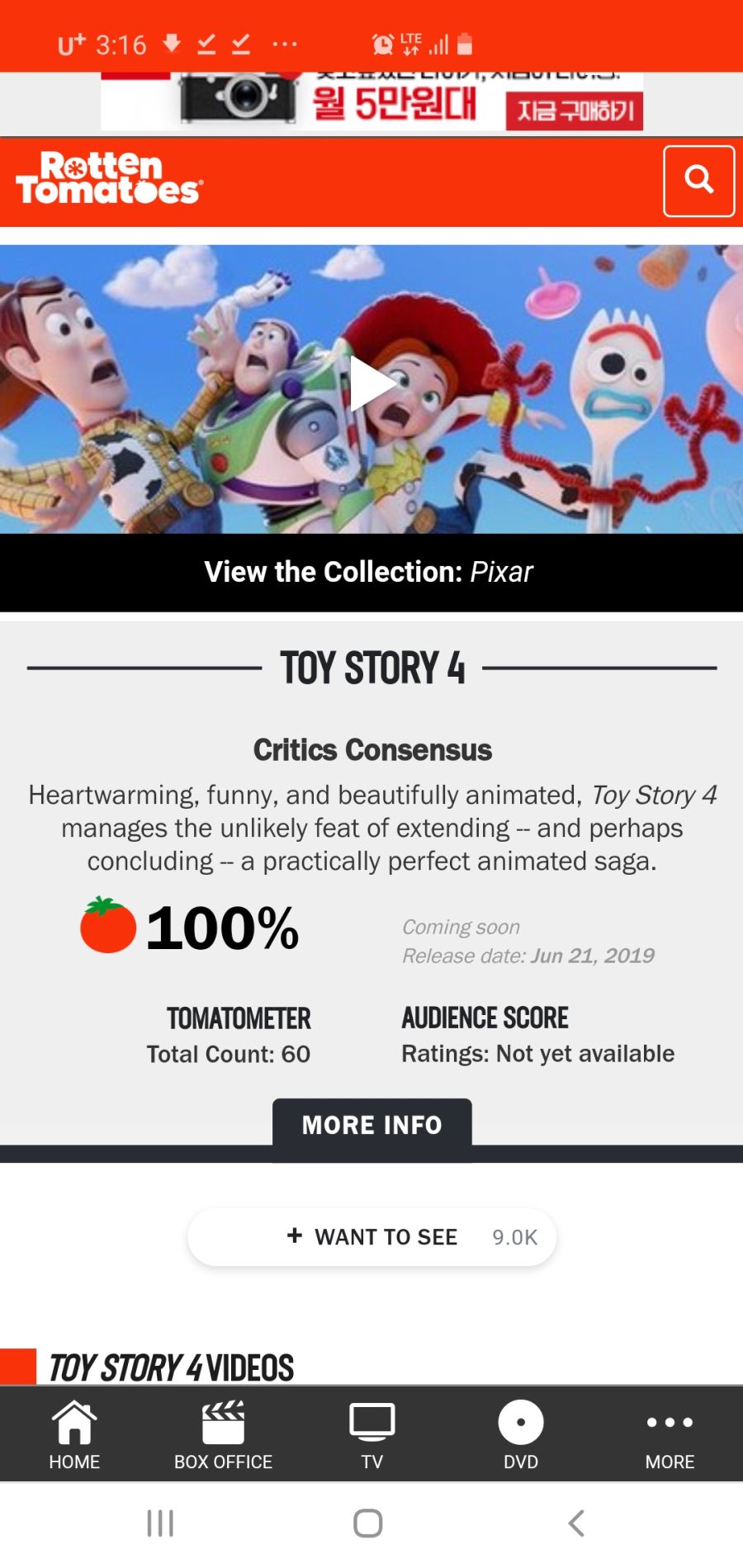Image resolution: width=743 pixels, height=1568 pixels.
Task: Add Toy Story 4 to Want to See
Action: 372,1237
